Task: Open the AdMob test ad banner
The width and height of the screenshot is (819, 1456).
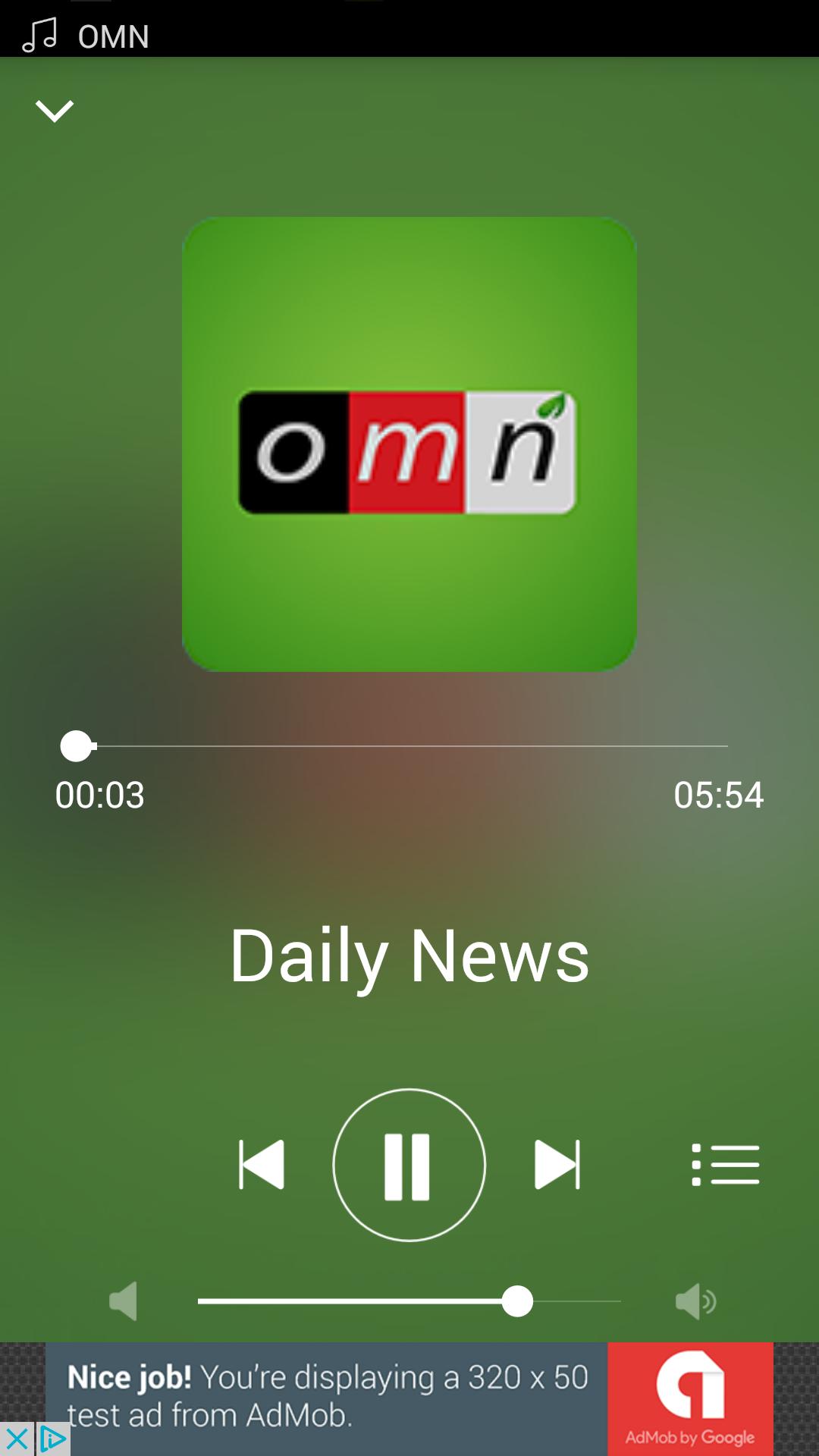Action: point(409,1397)
